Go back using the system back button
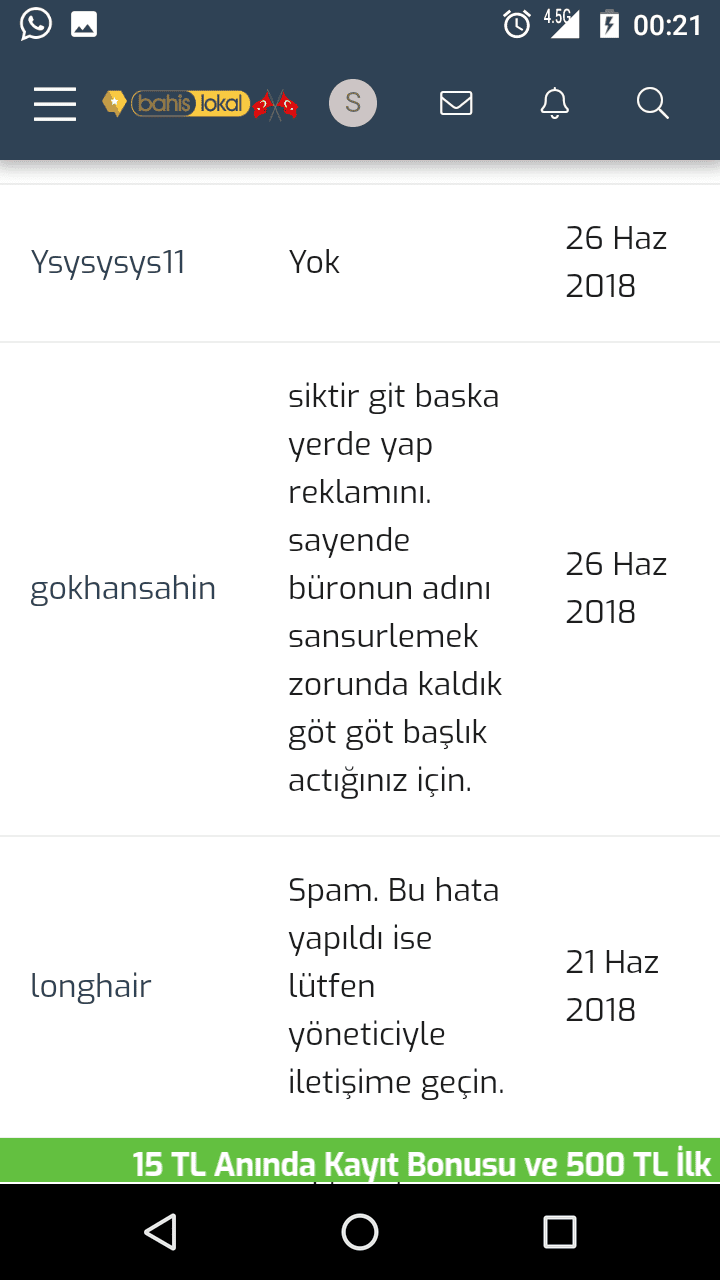 160,1232
